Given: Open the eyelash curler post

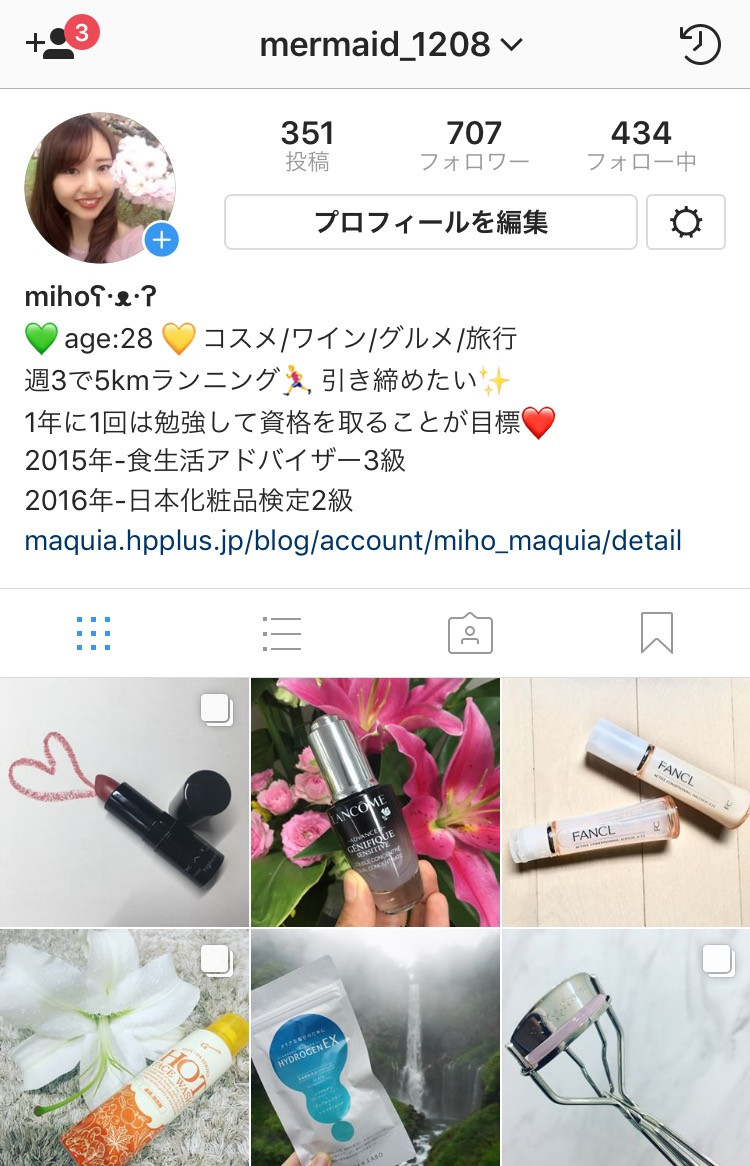Looking at the screenshot, I should (626, 1048).
